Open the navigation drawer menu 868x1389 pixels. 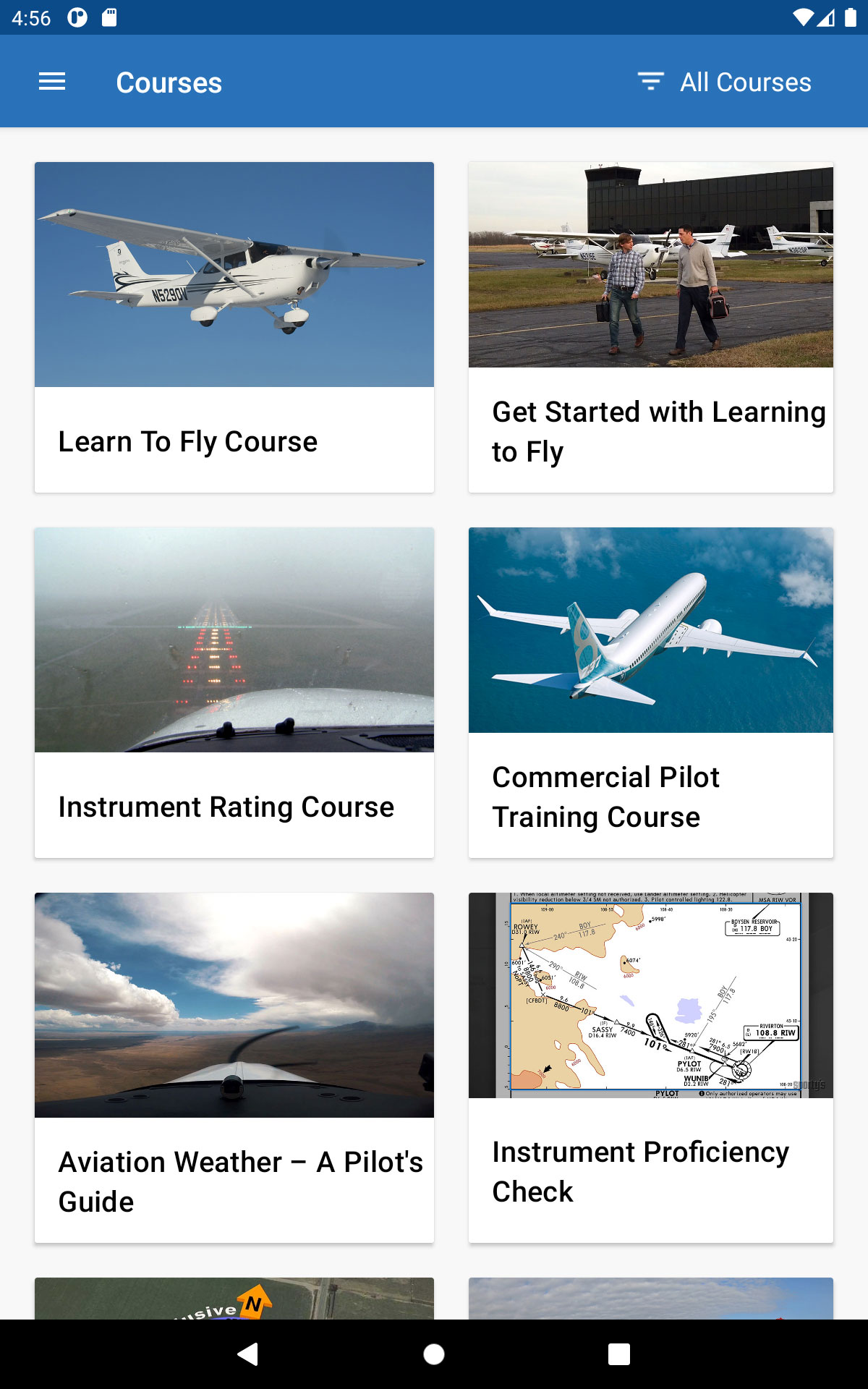tap(51, 82)
